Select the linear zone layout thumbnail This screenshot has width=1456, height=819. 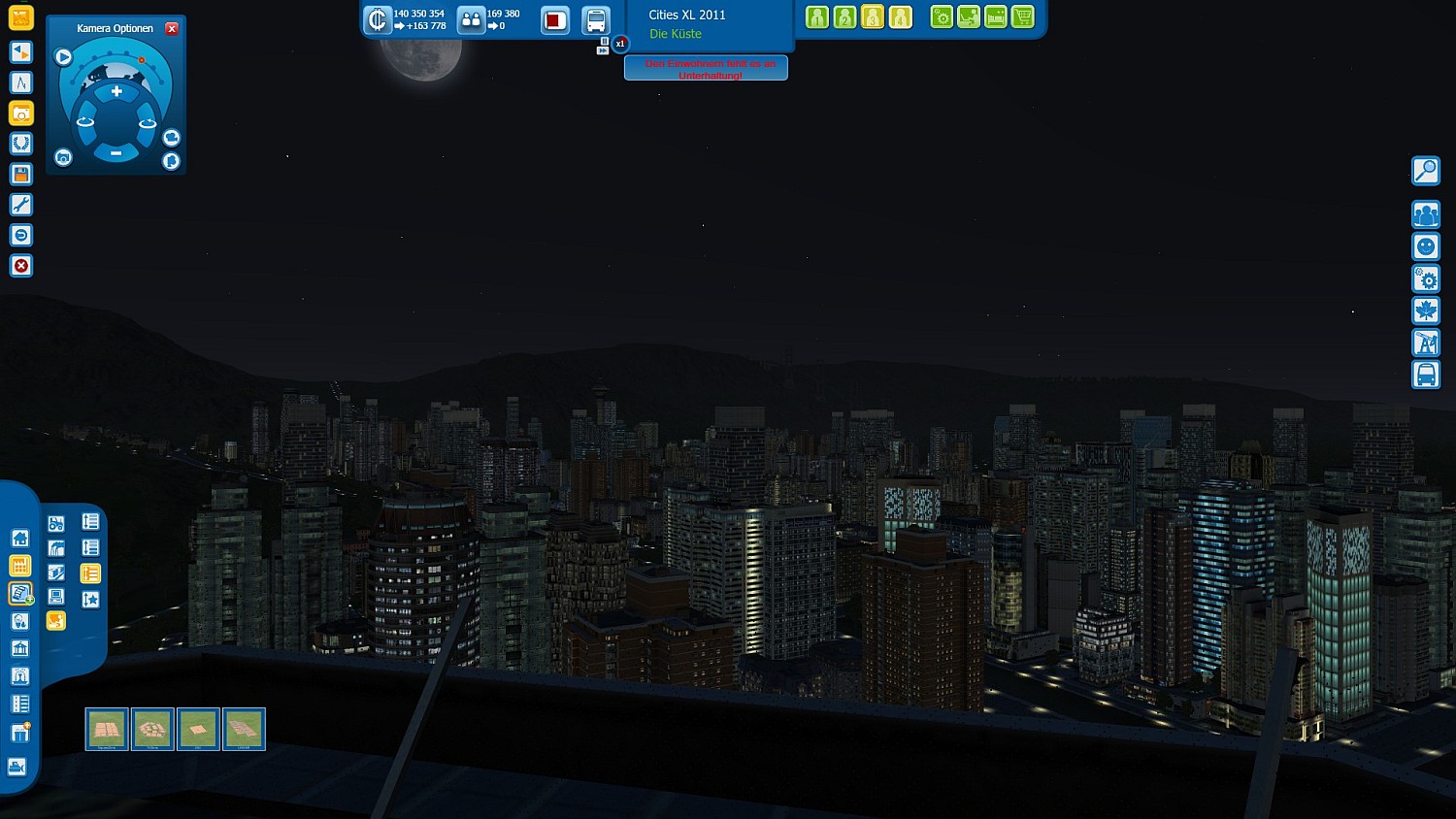click(x=244, y=729)
